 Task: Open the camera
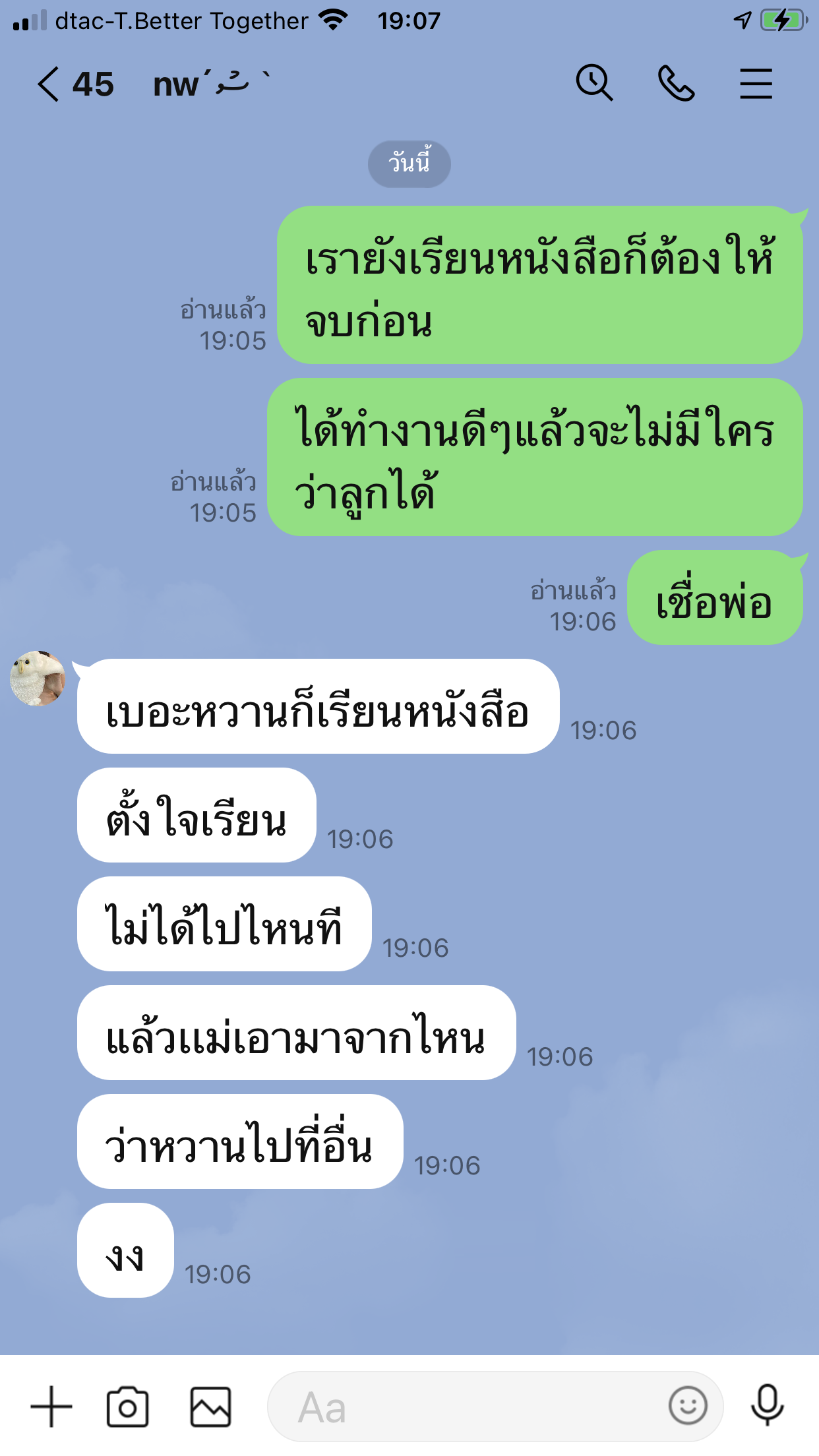pos(127,1407)
